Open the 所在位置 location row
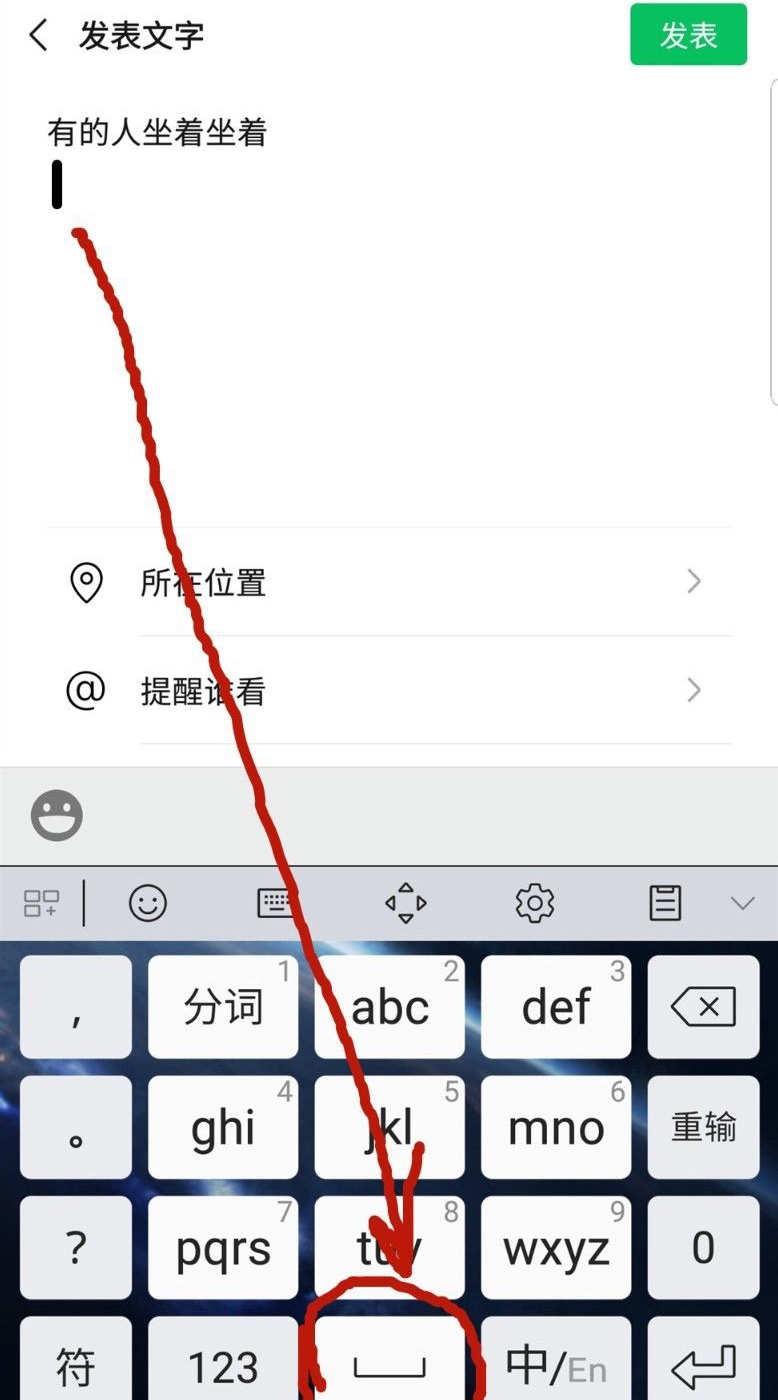This screenshot has width=778, height=1400. click(388, 582)
